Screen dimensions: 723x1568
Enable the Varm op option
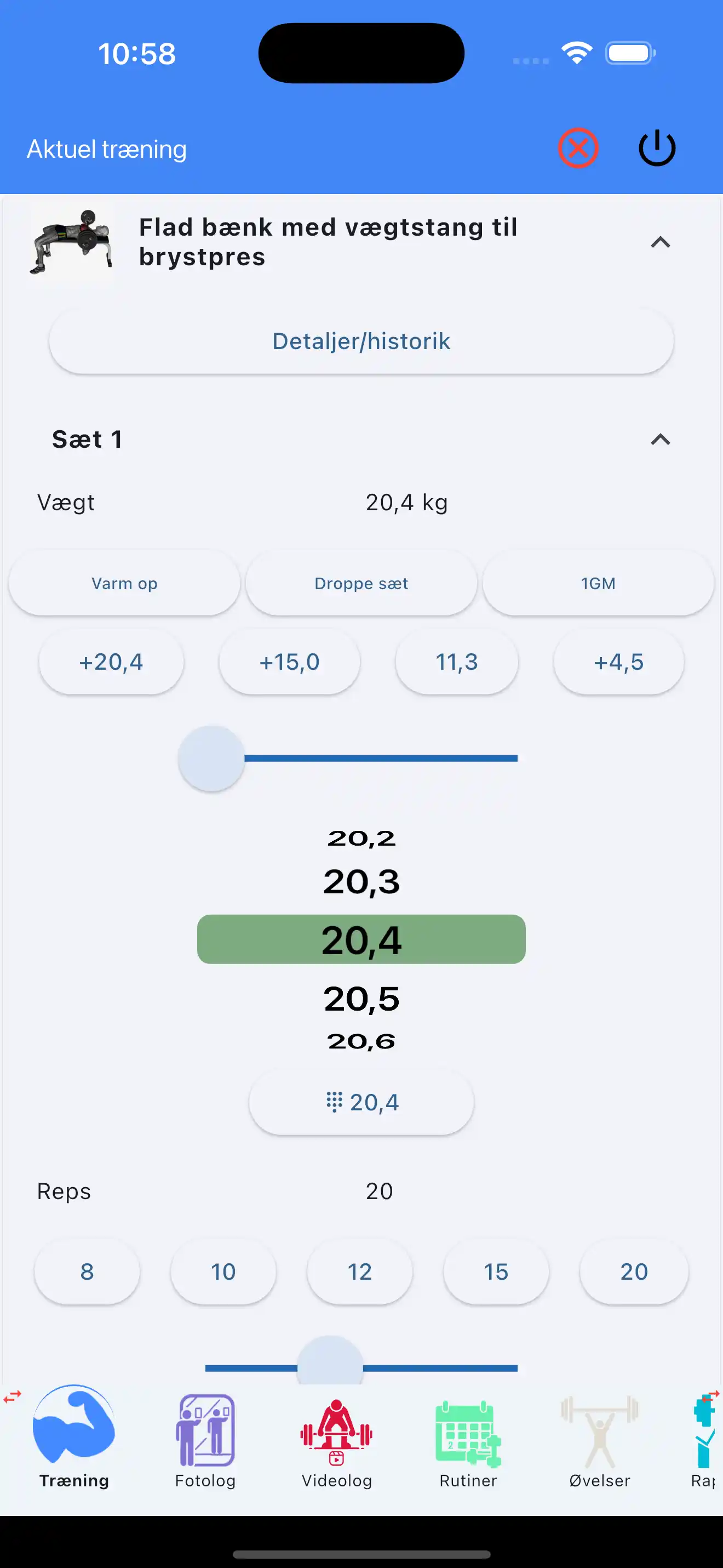click(124, 583)
